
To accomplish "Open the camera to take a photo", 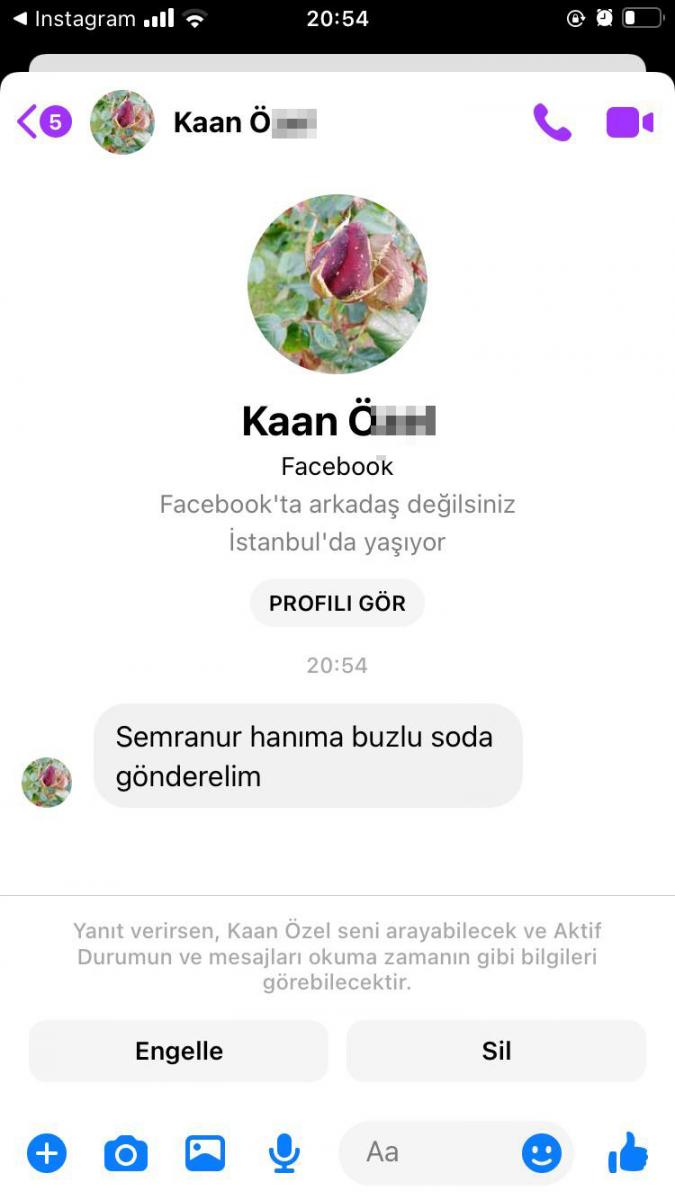I will pos(126,1154).
